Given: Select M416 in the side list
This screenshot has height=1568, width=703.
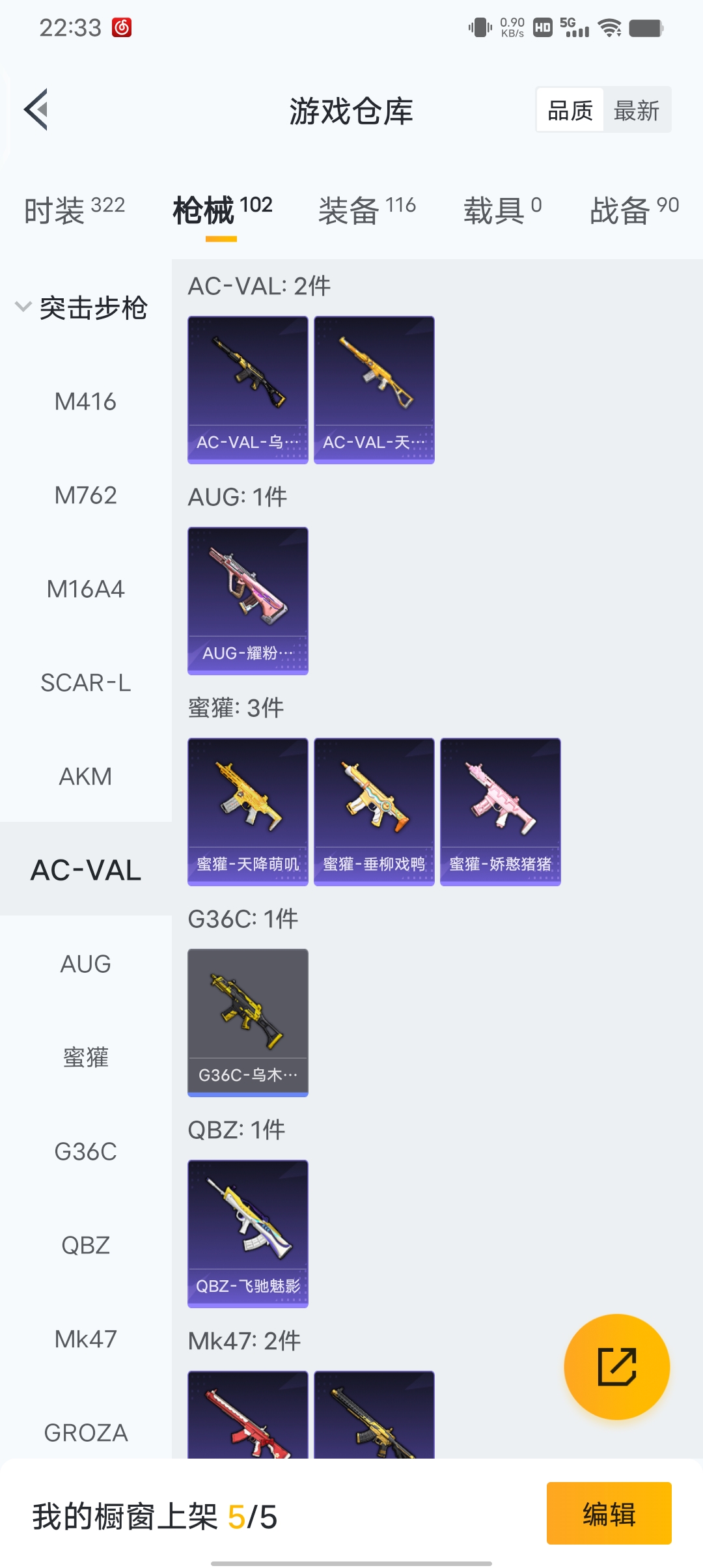Looking at the screenshot, I should coord(86,402).
